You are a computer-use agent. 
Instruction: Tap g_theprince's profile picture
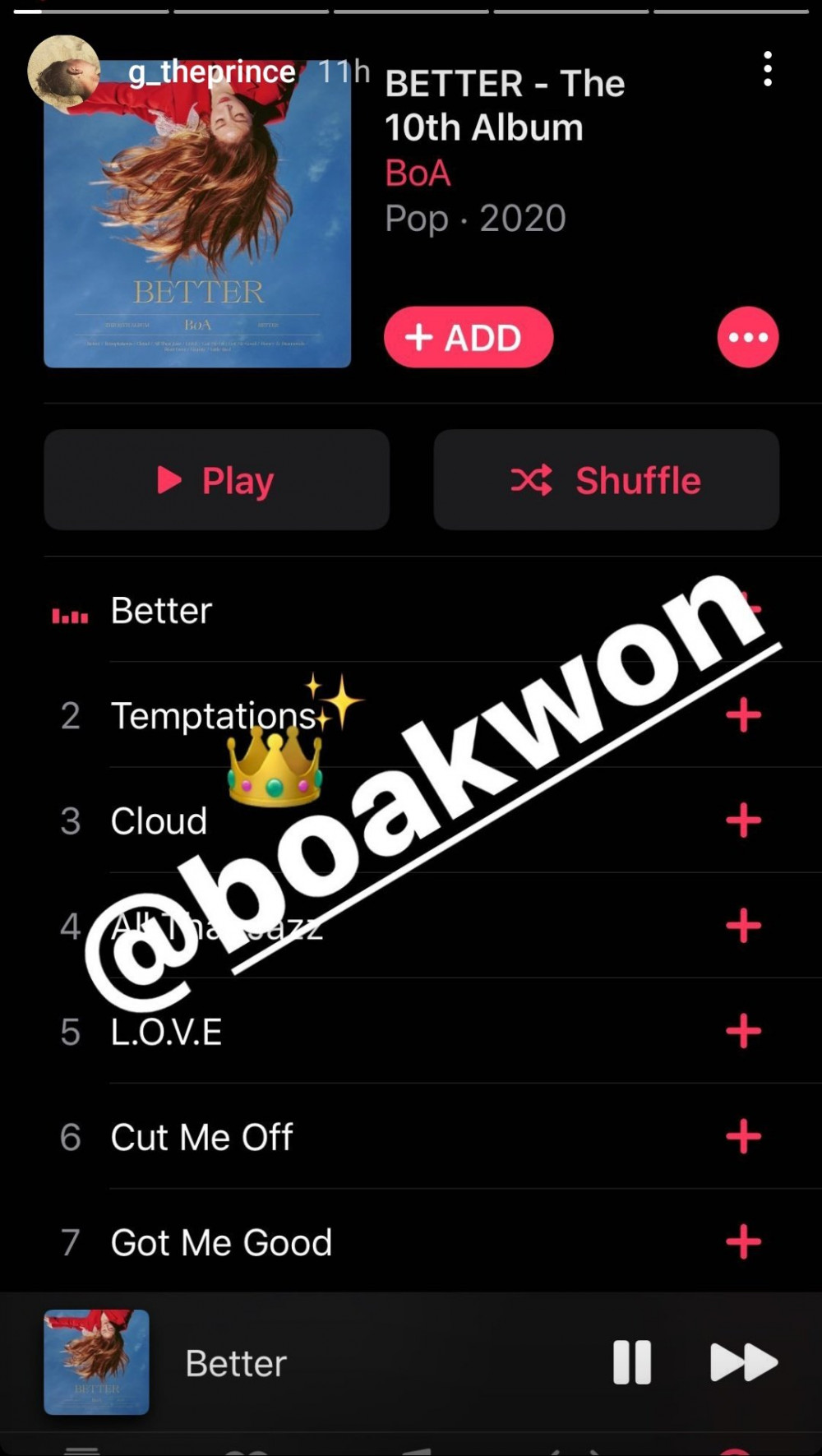(x=64, y=72)
